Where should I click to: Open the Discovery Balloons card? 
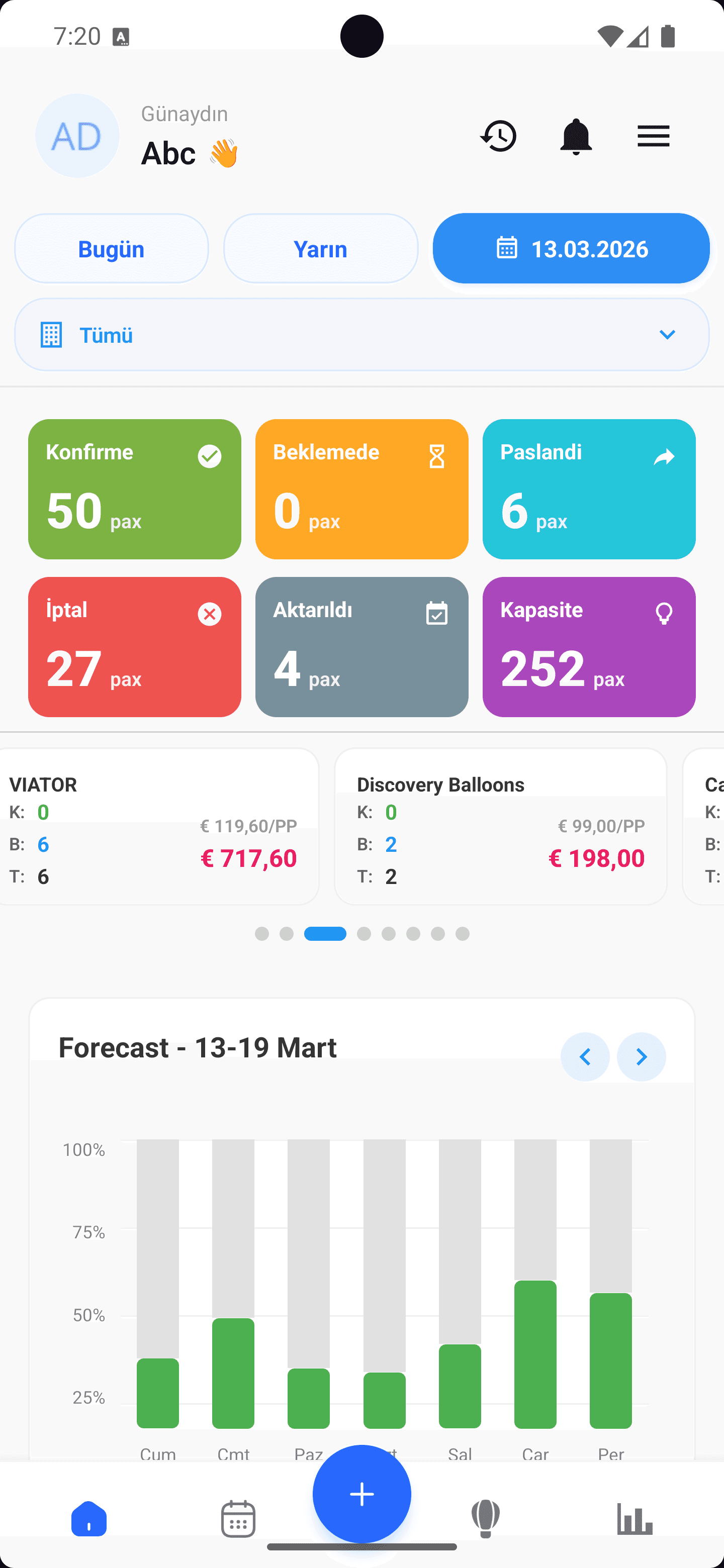pyautogui.click(x=501, y=826)
